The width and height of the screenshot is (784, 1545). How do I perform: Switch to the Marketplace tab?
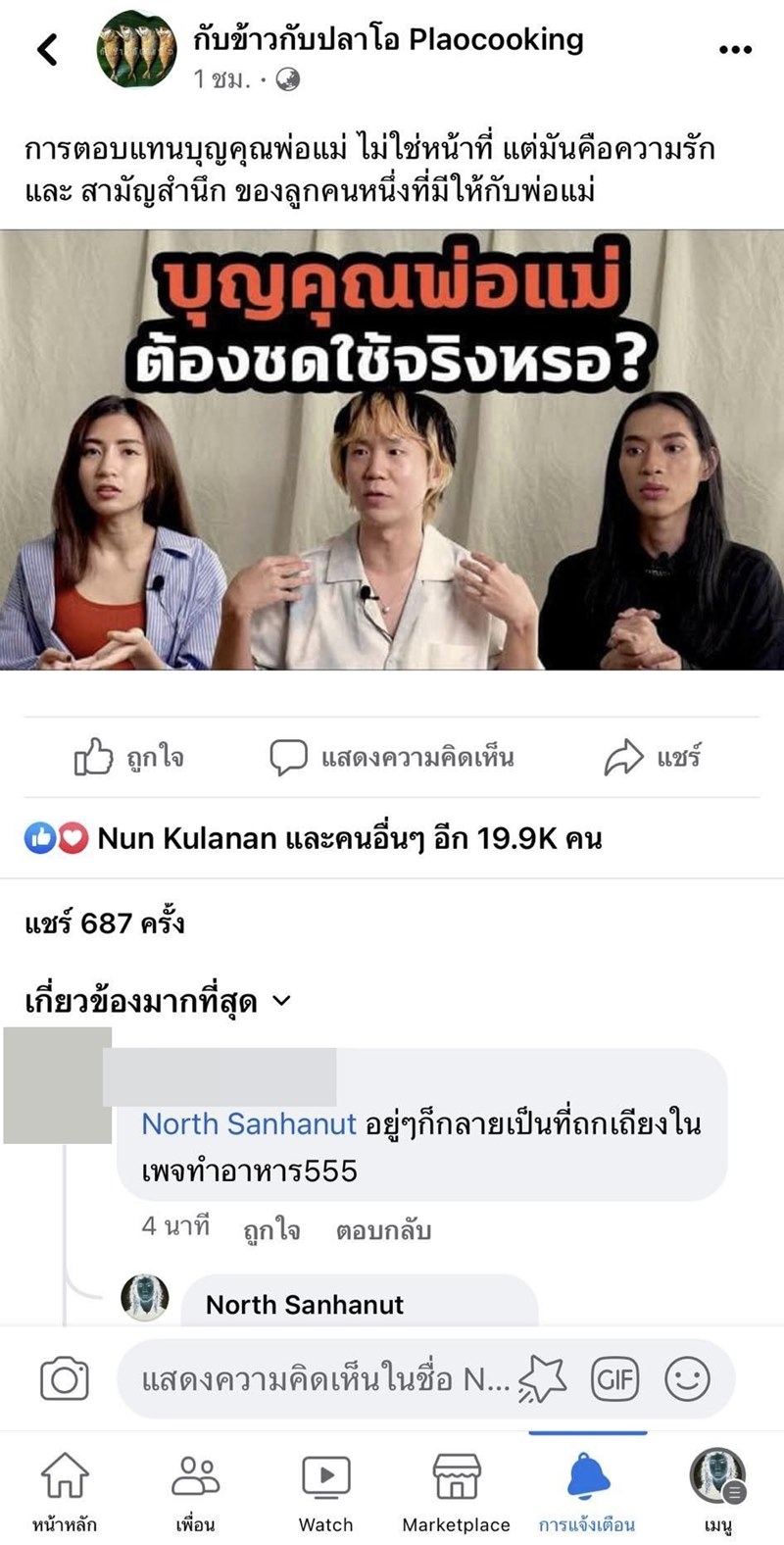click(456, 1490)
